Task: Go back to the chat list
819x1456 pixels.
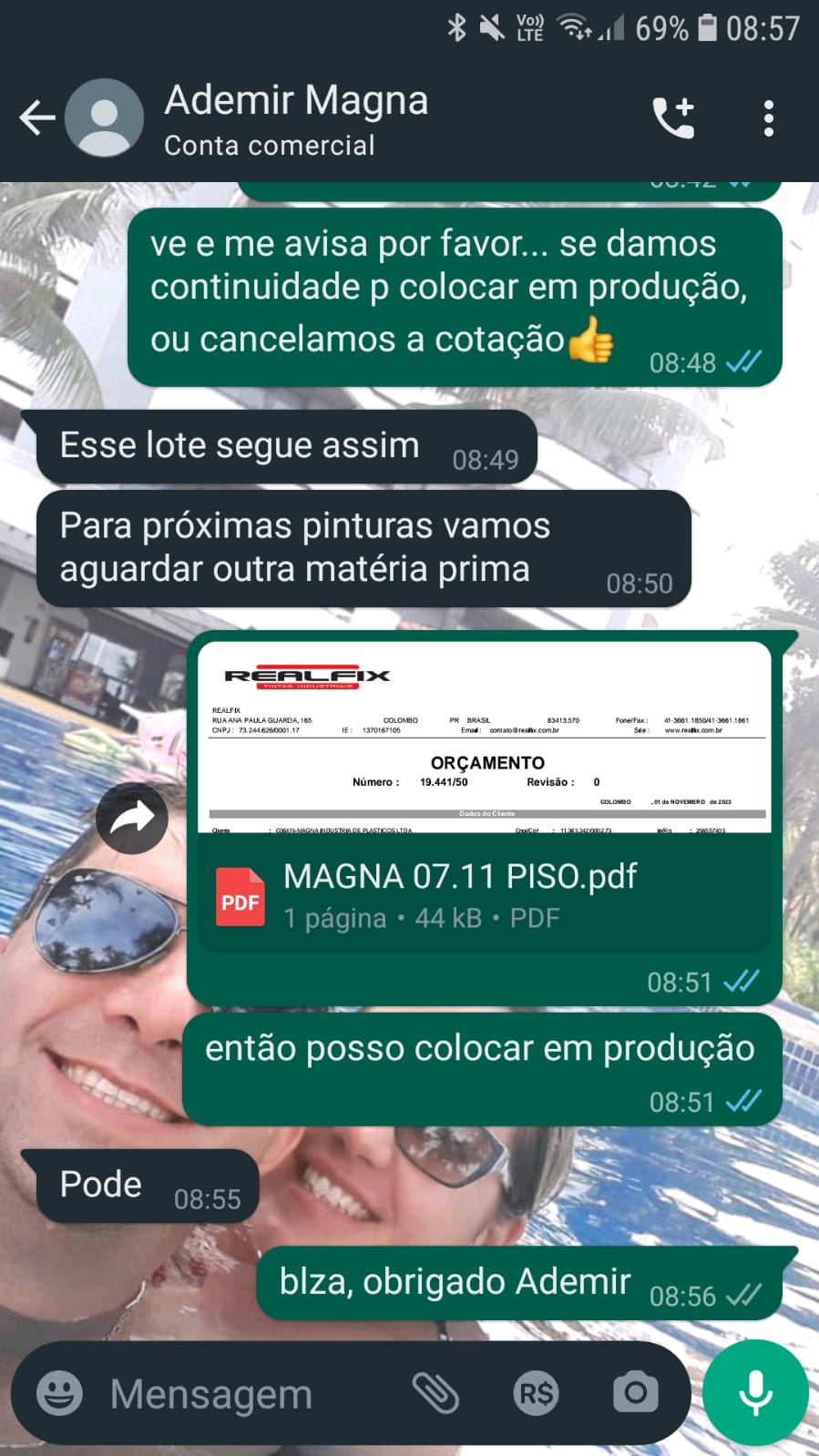Action: [37, 118]
